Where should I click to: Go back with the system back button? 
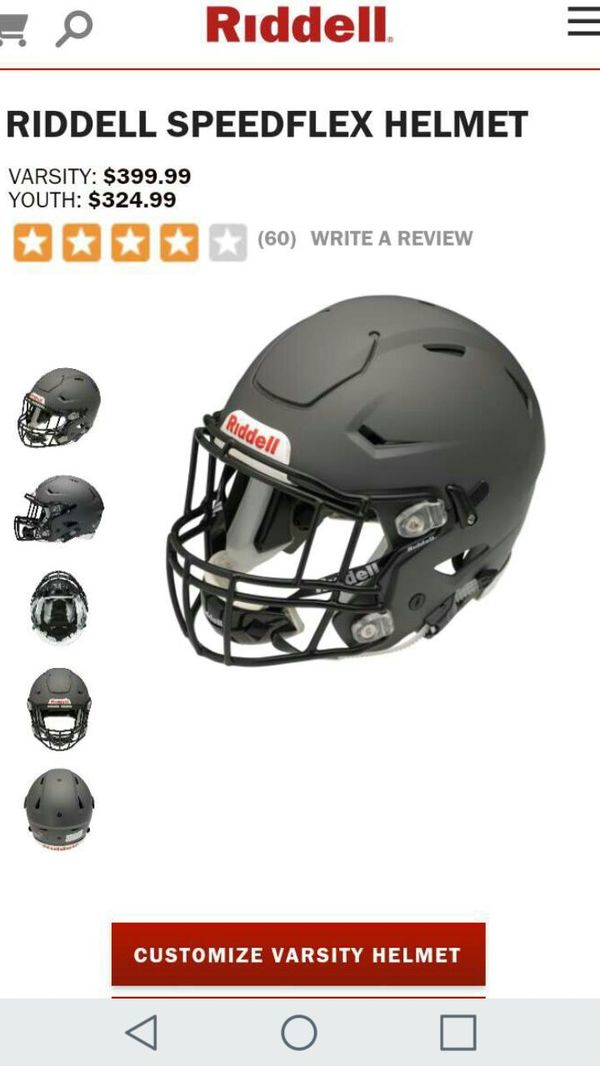142,1032
